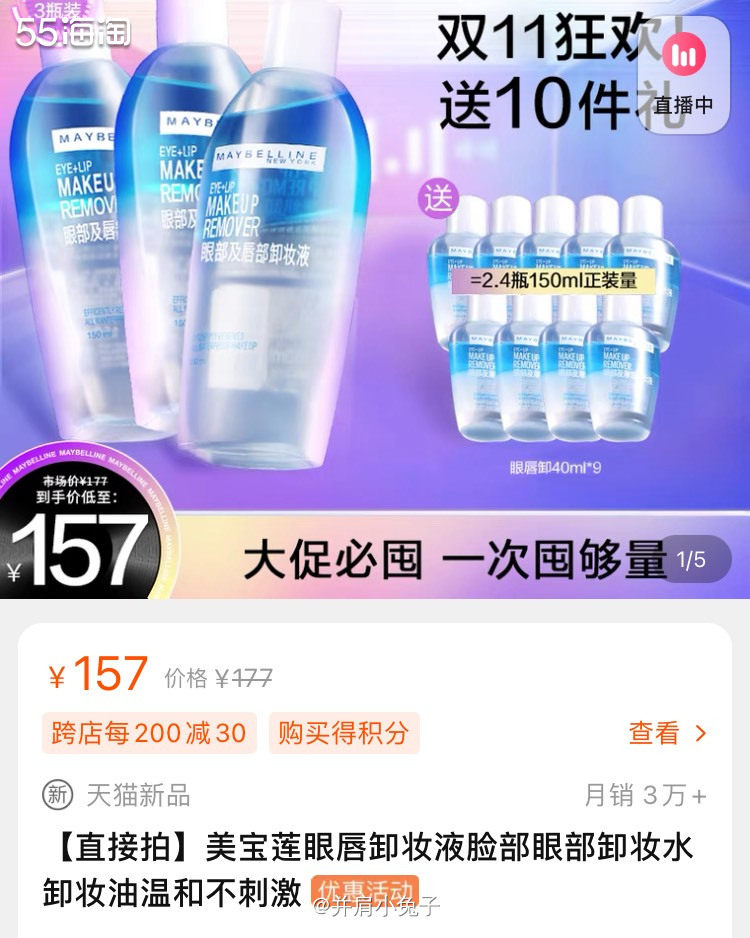Open 查看 to view promotions
Screen dimensions: 750x938
coord(667,733)
